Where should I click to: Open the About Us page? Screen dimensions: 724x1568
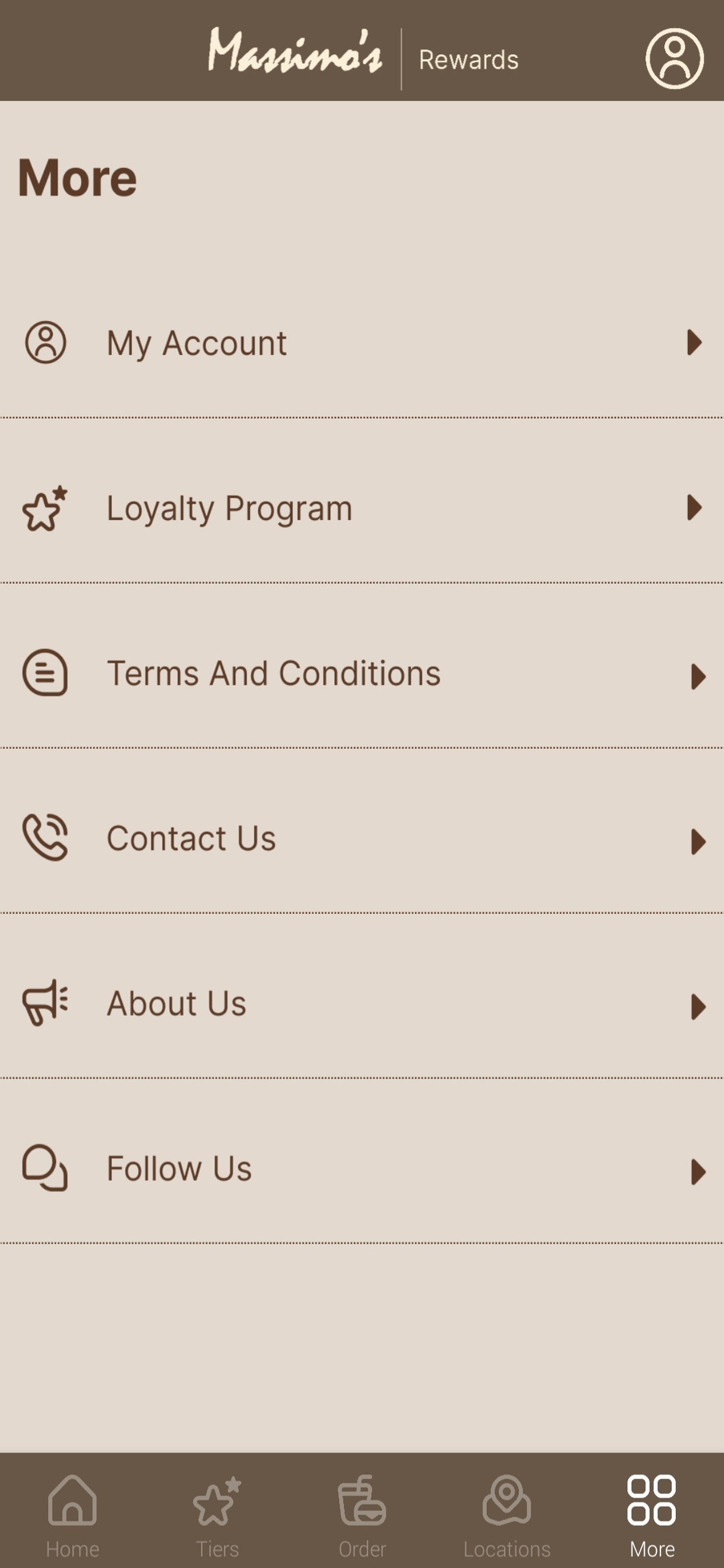[362, 1003]
